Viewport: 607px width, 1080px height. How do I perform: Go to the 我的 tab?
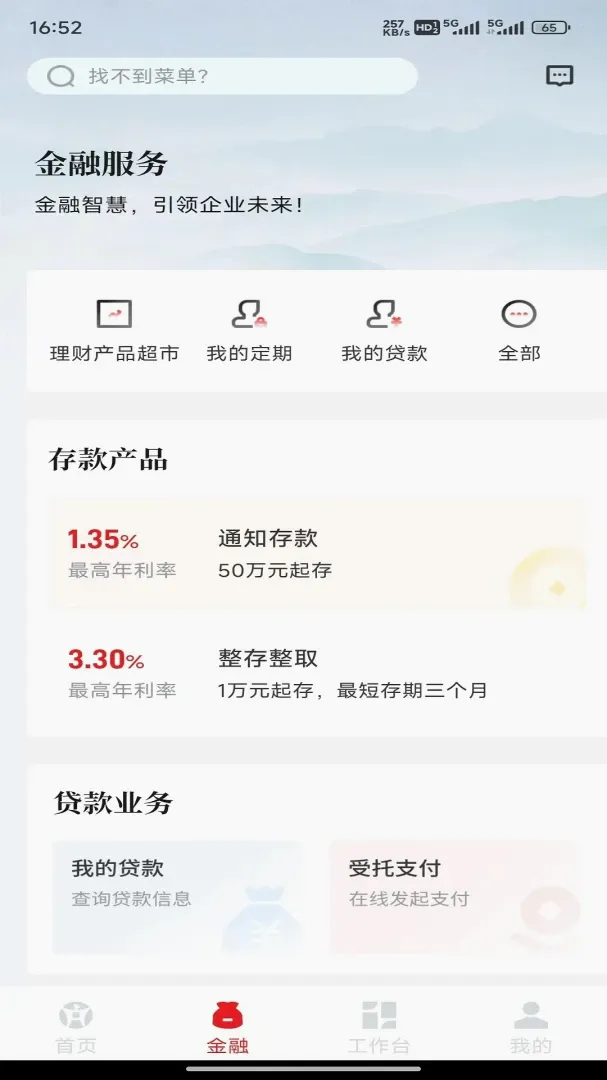(x=531, y=1028)
